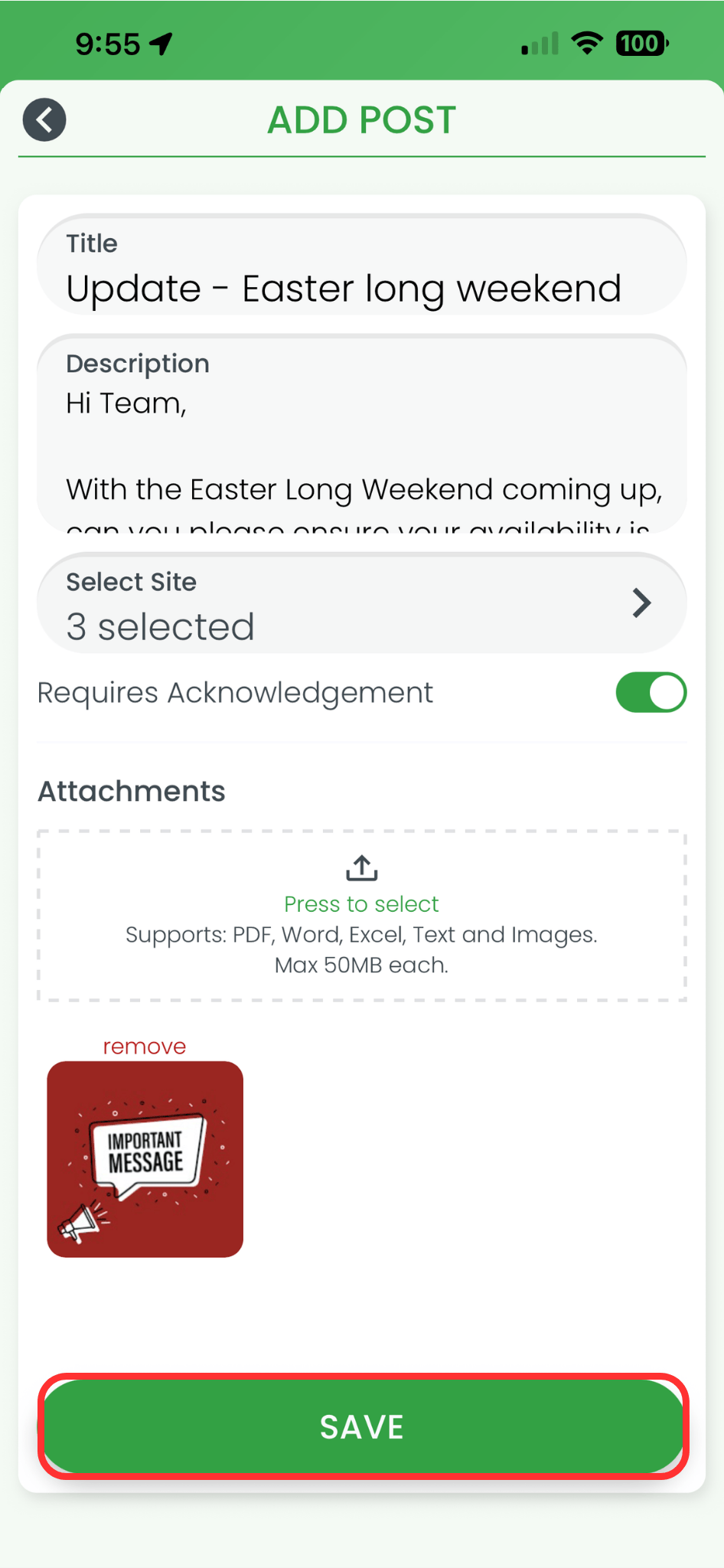The height and width of the screenshot is (1568, 724).
Task: Tap the ADD POST header title
Action: (x=361, y=119)
